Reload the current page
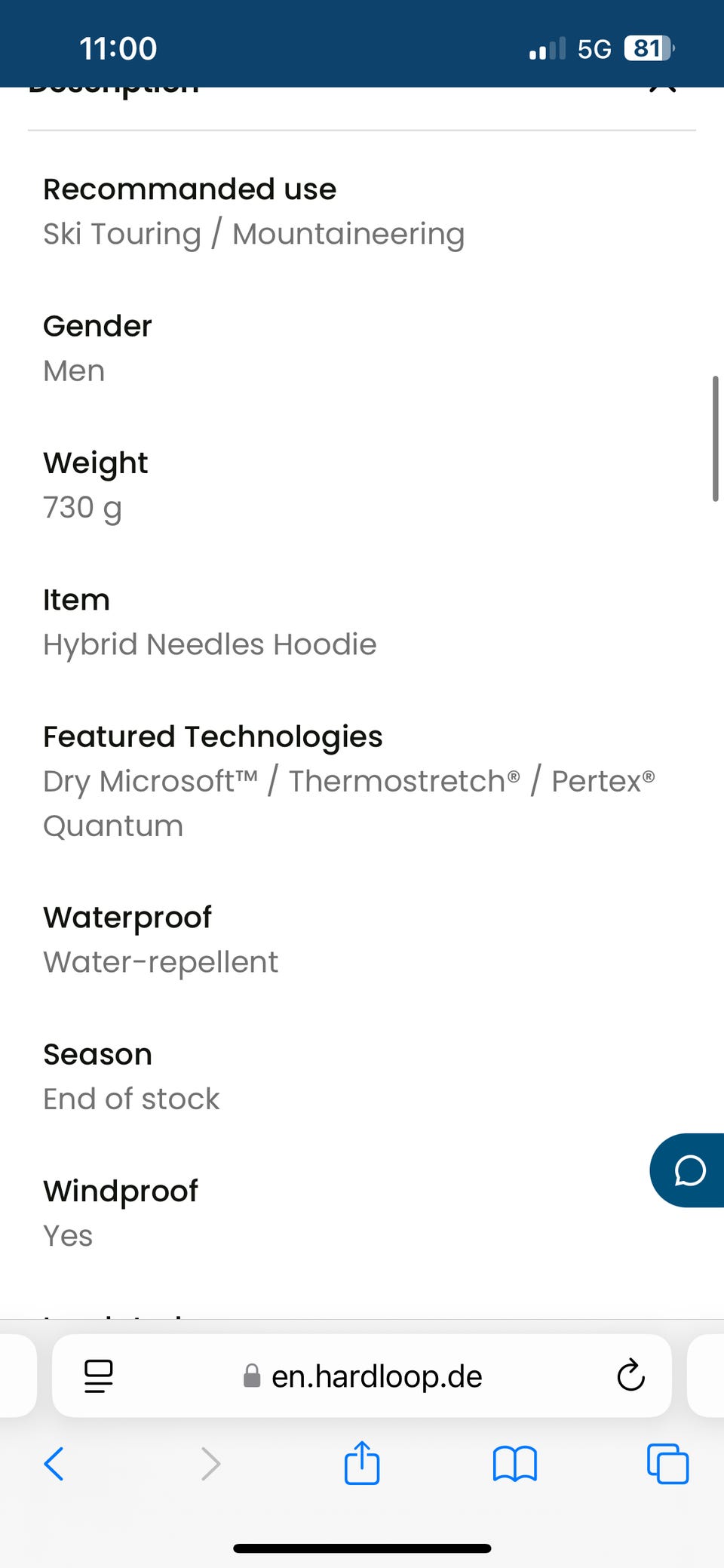Viewport: 724px width, 1568px height. pos(630,1376)
